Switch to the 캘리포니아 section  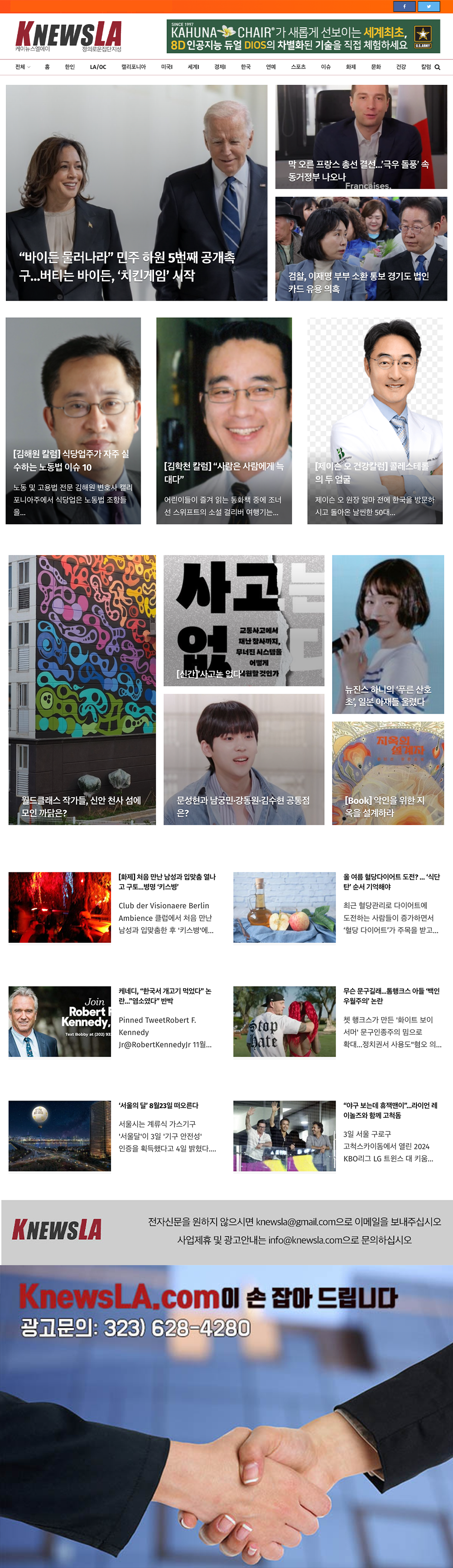click(133, 67)
